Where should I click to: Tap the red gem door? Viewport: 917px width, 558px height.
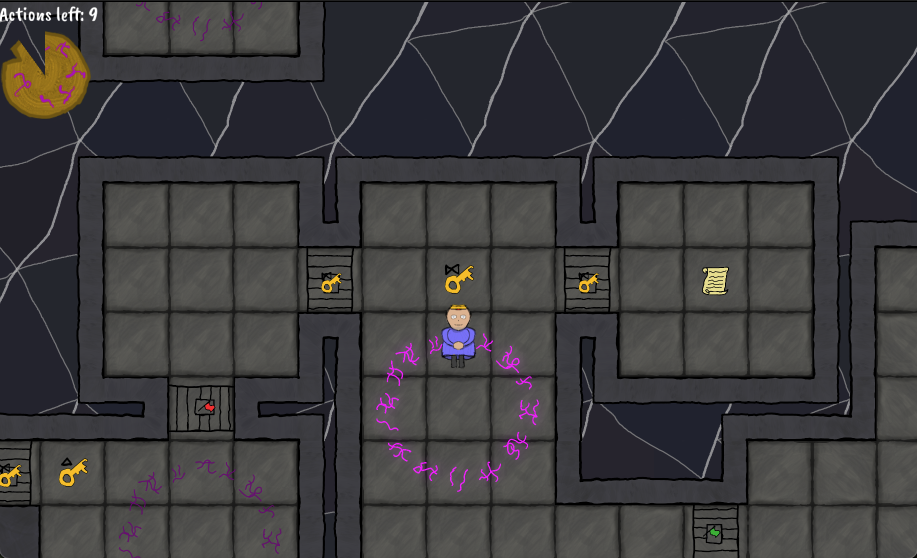coord(202,407)
